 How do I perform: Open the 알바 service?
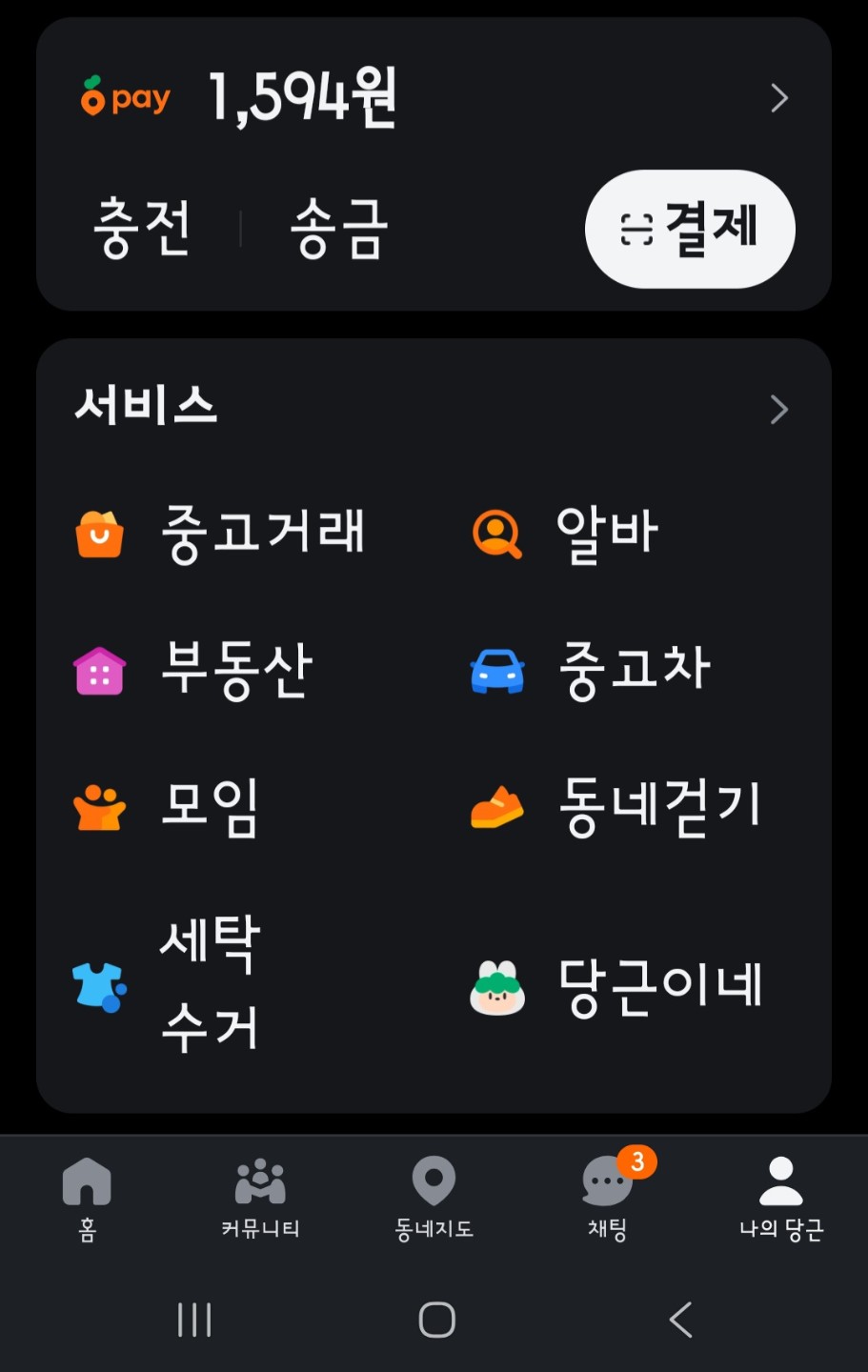[x=566, y=533]
